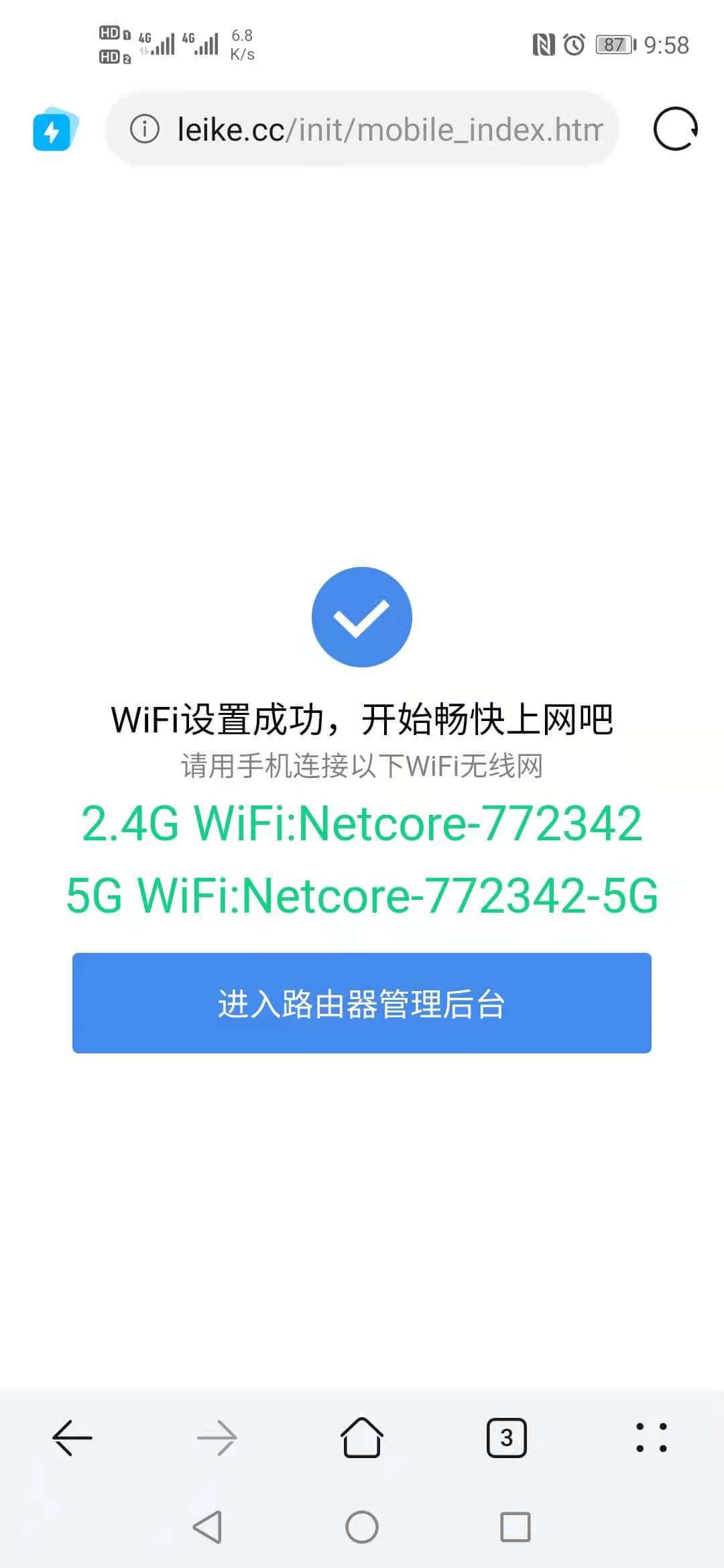Tap the site info icon in address bar
The image size is (724, 1568).
144,131
